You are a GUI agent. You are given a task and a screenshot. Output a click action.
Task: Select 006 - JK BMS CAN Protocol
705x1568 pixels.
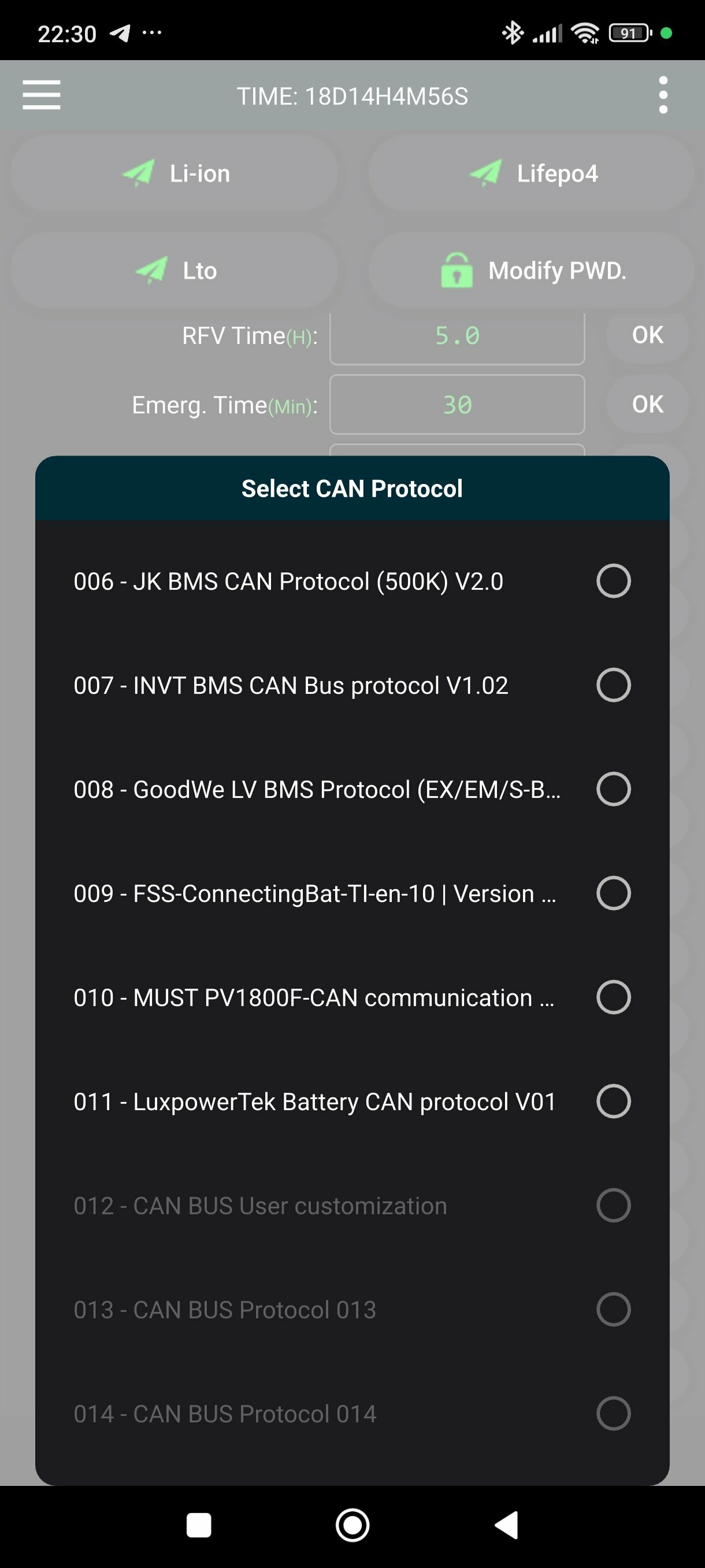click(x=351, y=581)
